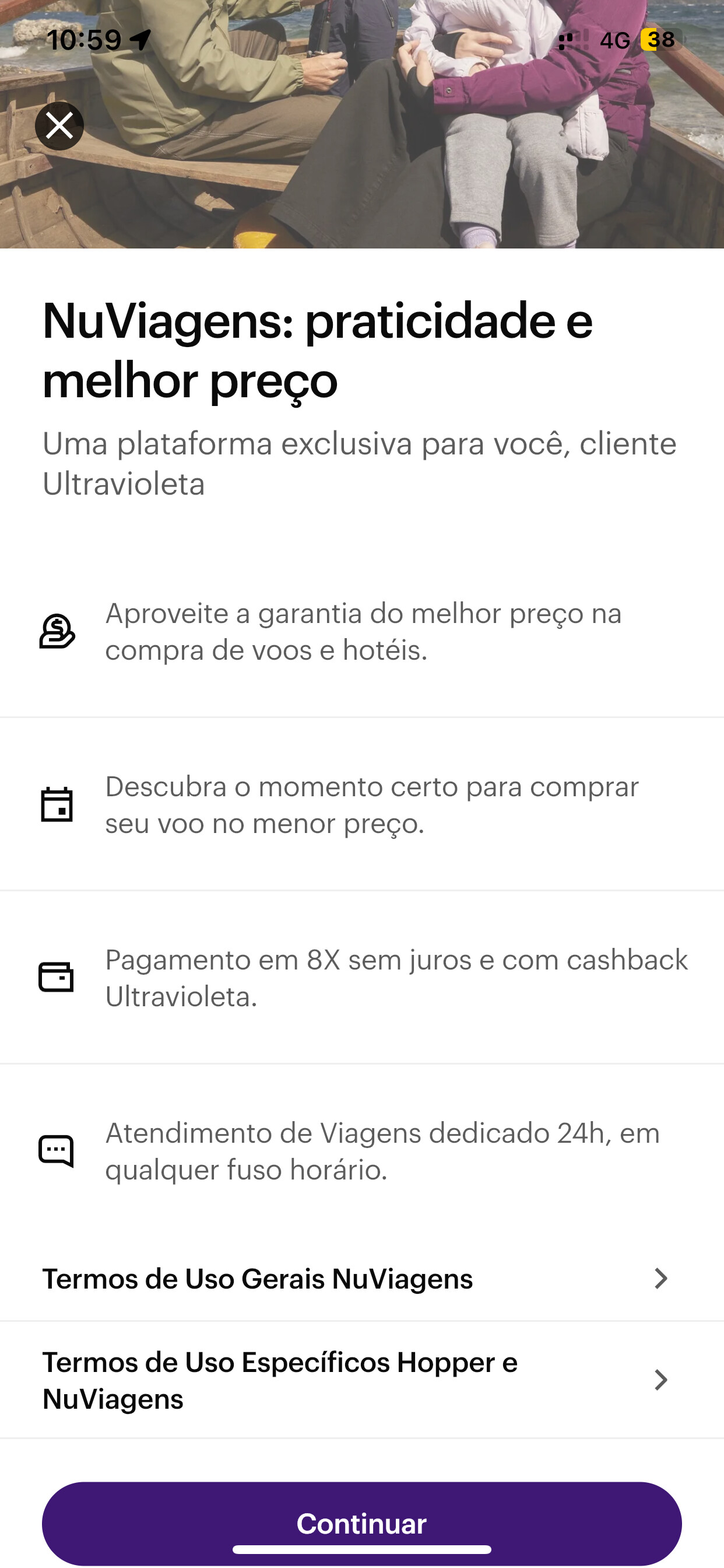
Task: Close the NuViagens intro screen
Action: [x=59, y=126]
